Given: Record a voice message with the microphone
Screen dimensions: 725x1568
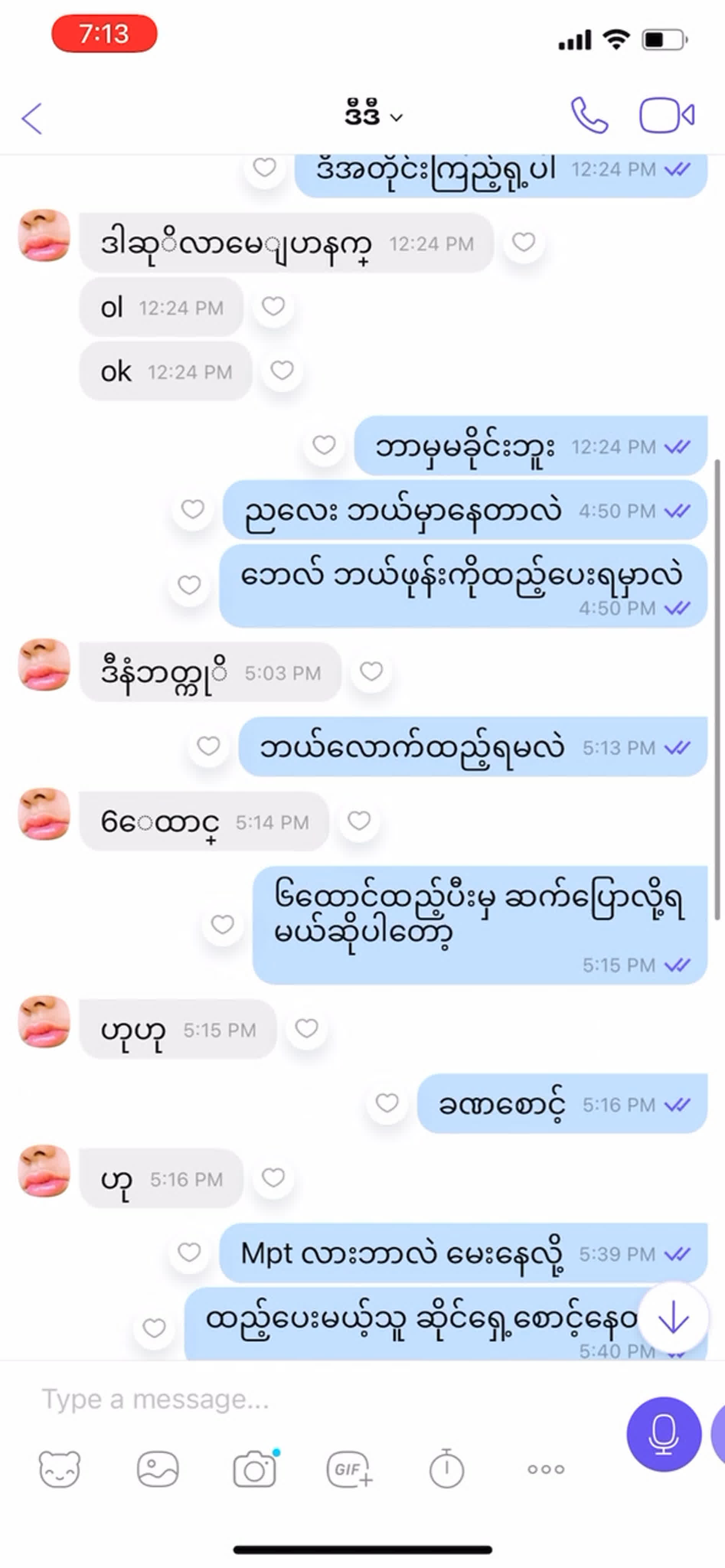Looking at the screenshot, I should [x=663, y=1434].
